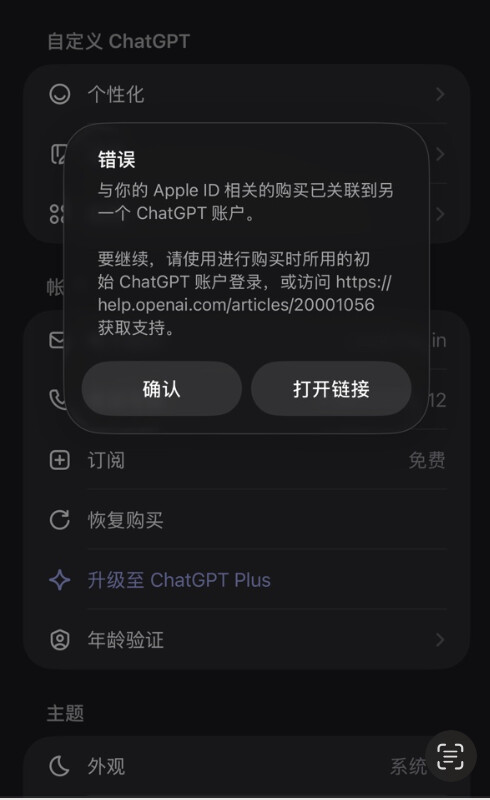Open the 个性化 settings row
The image size is (490, 800).
247,94
